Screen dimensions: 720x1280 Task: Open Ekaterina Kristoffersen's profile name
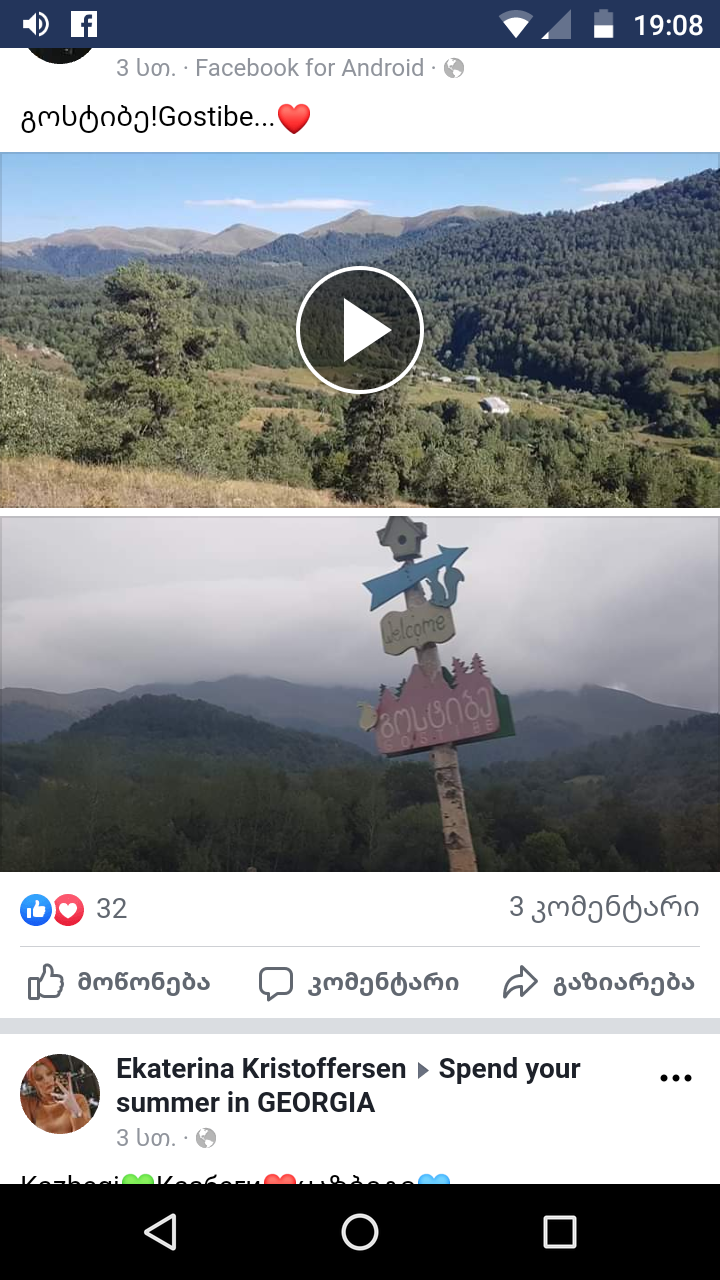coord(261,1069)
